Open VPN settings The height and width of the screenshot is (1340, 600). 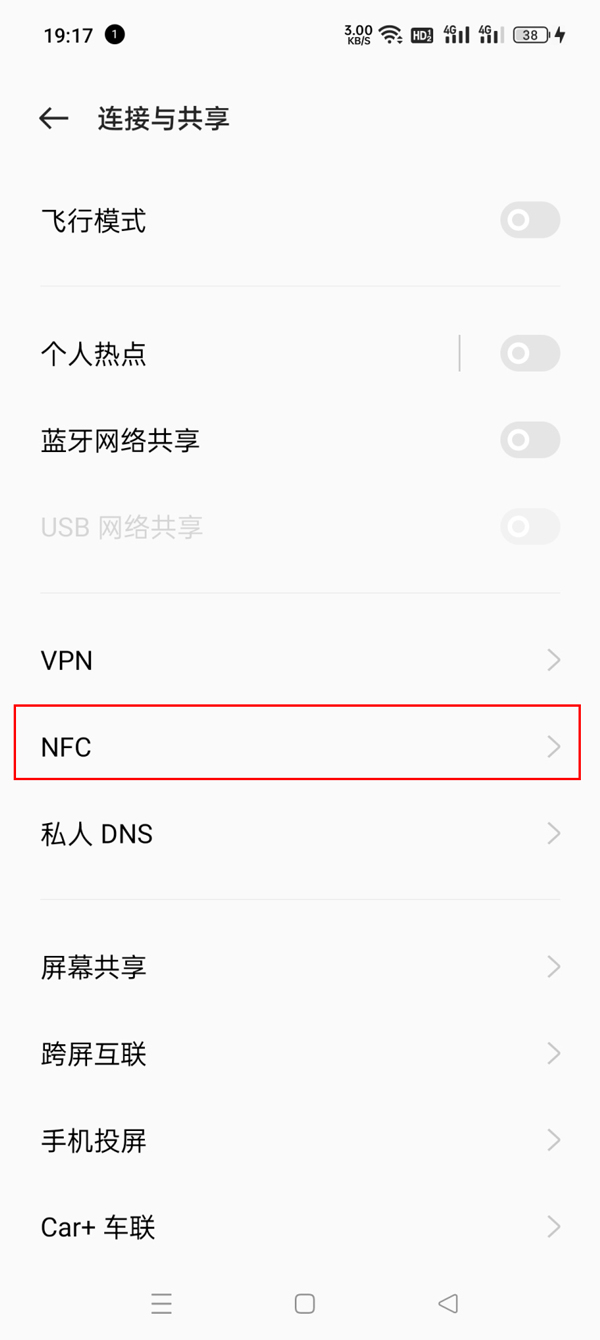coord(300,660)
